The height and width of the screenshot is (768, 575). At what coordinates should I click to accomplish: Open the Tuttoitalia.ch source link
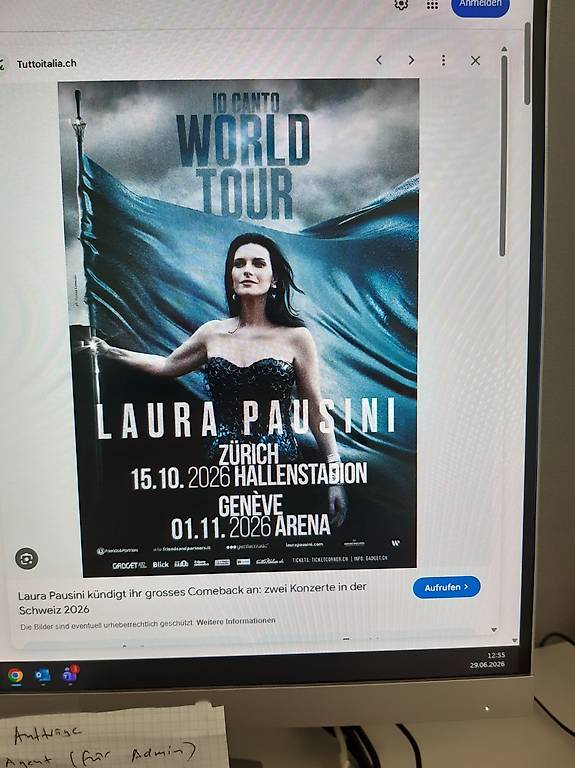[x=47, y=64]
